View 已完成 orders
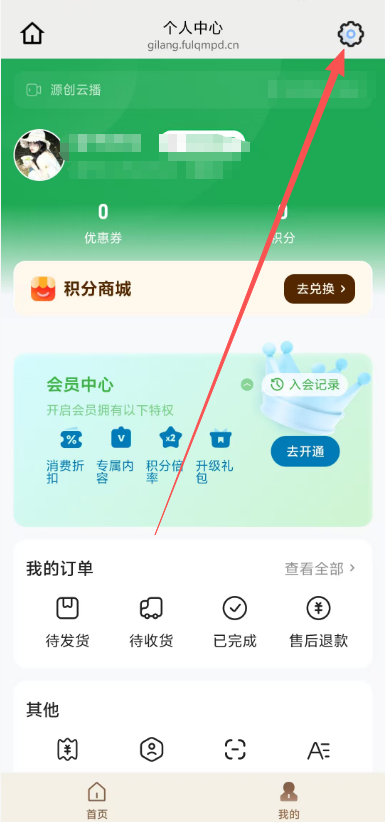The width and height of the screenshot is (385, 822). point(235,622)
